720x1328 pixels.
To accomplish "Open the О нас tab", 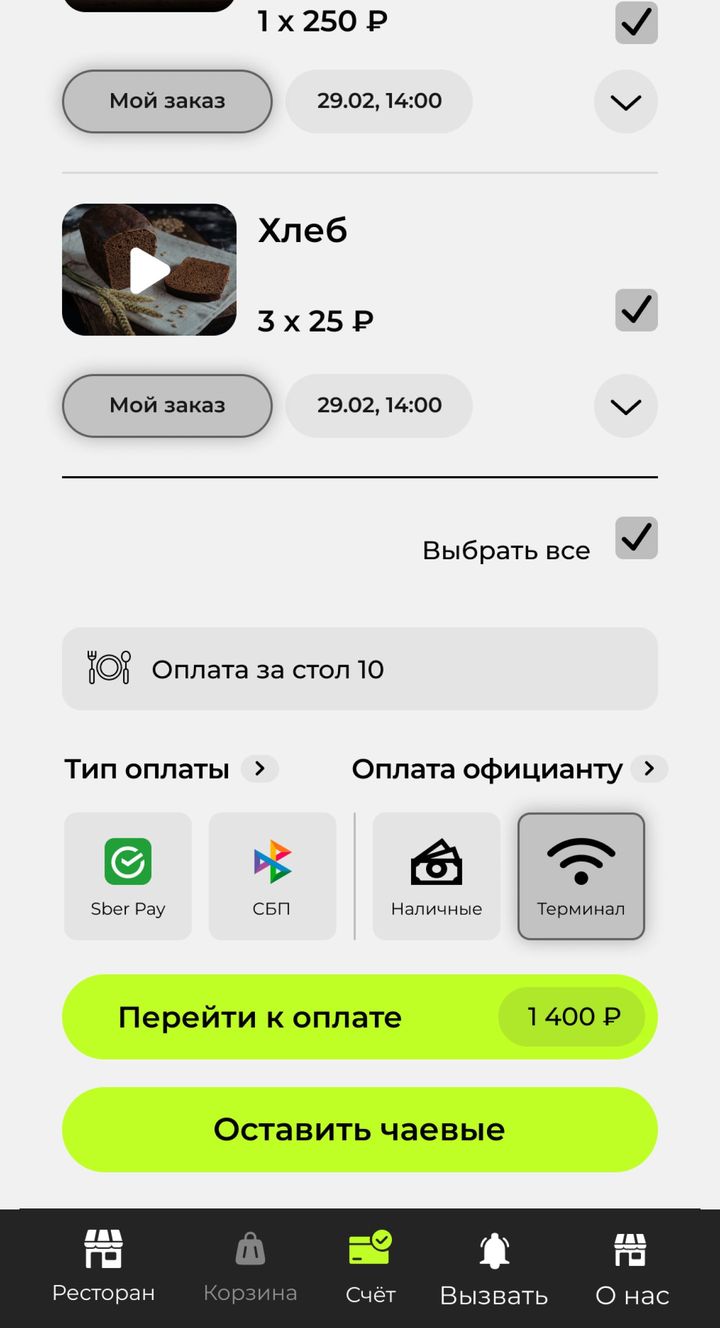I will 631,1269.
